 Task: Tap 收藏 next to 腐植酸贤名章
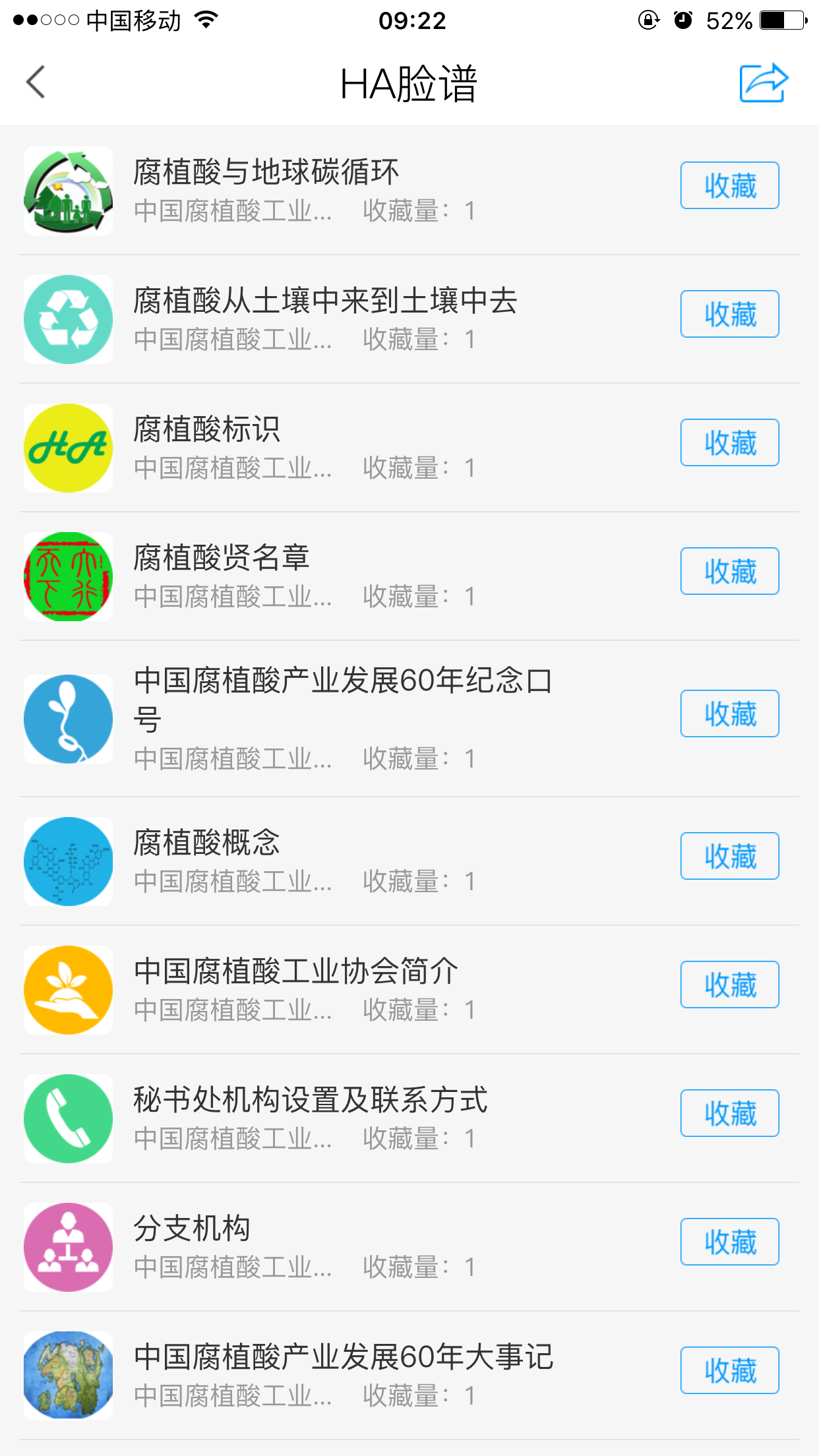[x=729, y=571]
